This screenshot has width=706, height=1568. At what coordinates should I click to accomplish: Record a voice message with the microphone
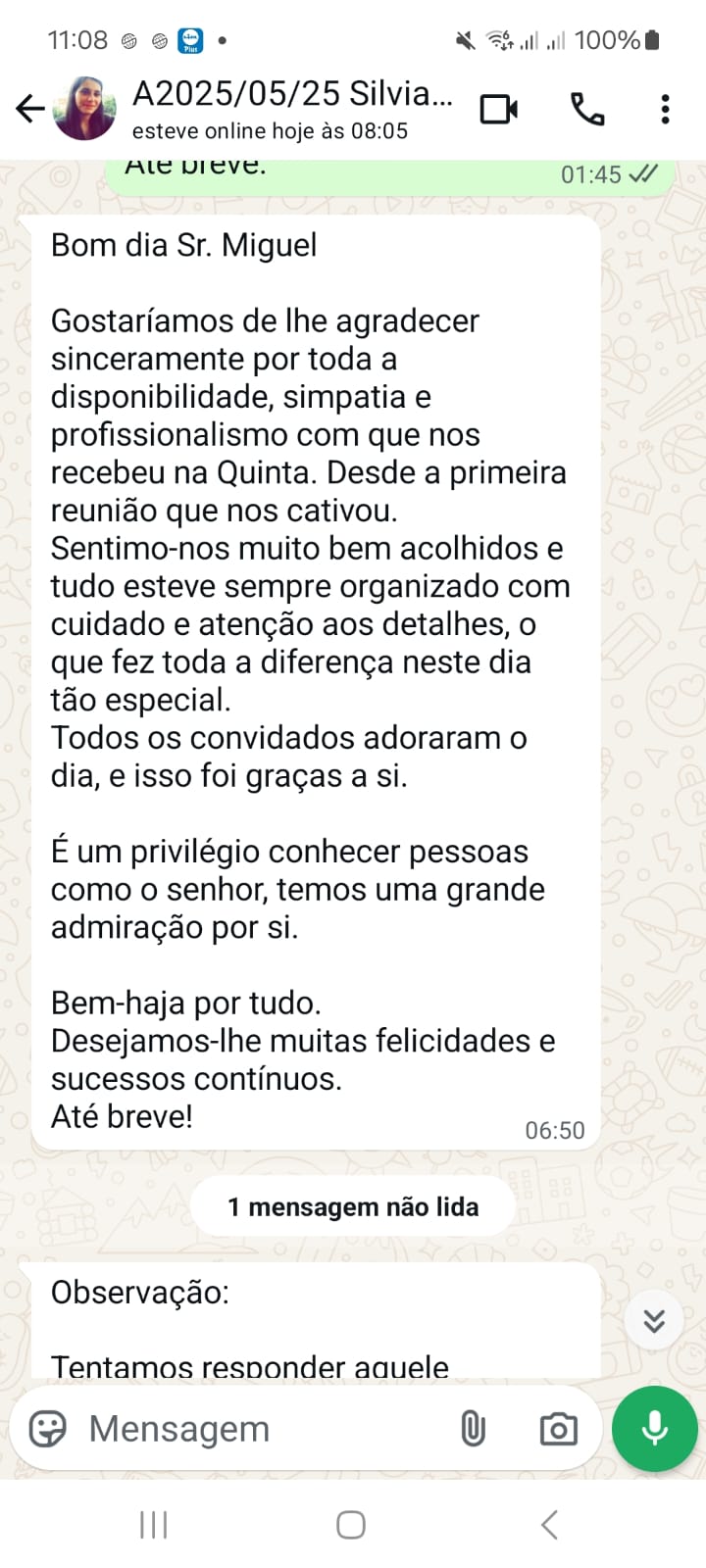654,1429
